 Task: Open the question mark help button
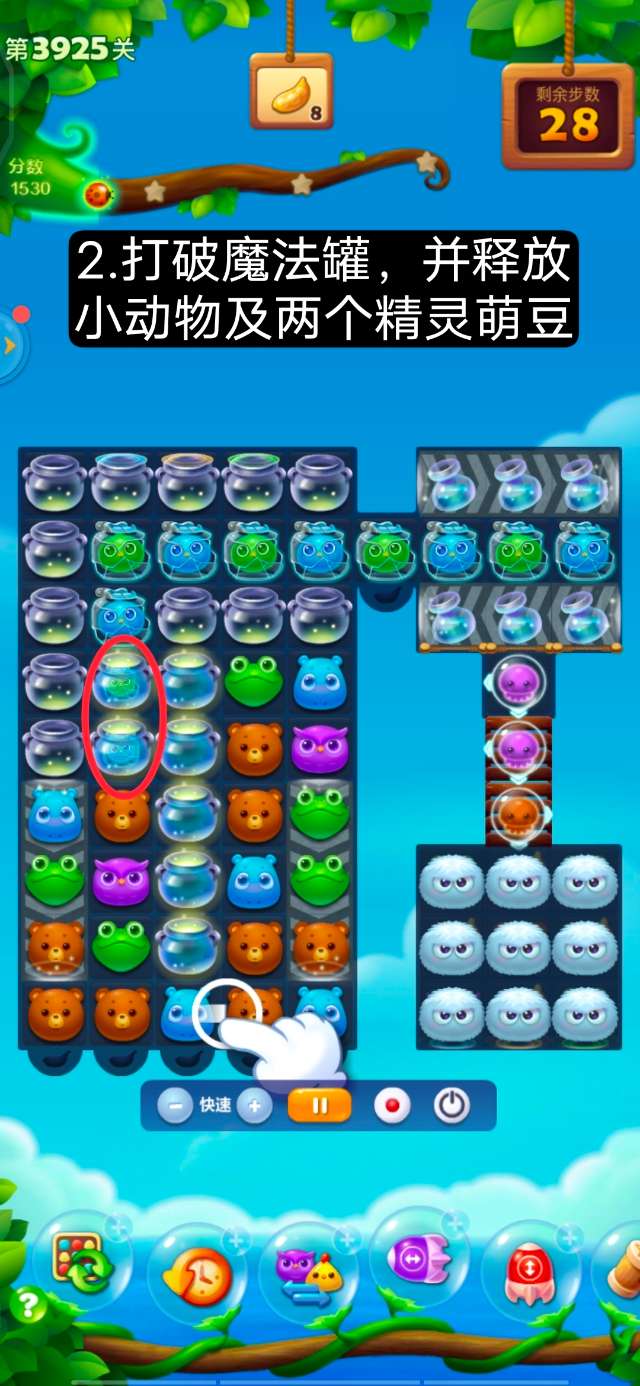click(29, 1304)
